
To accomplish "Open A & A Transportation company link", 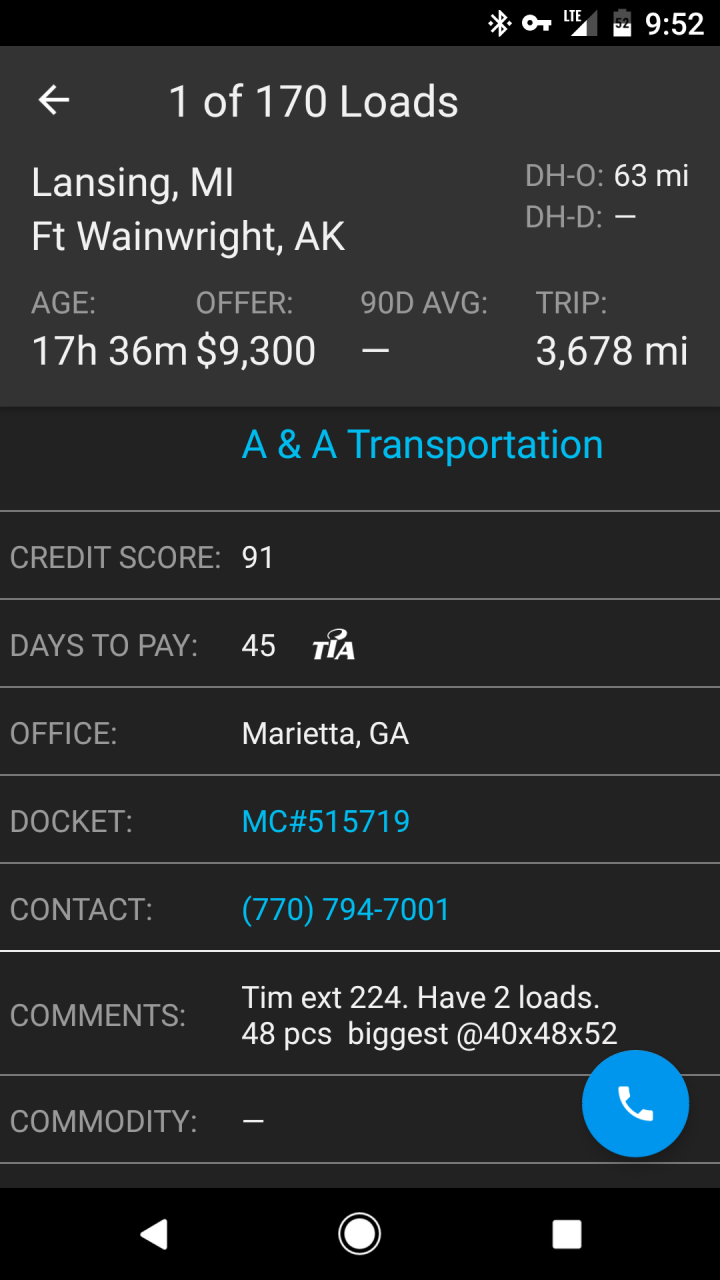I will [422, 445].
